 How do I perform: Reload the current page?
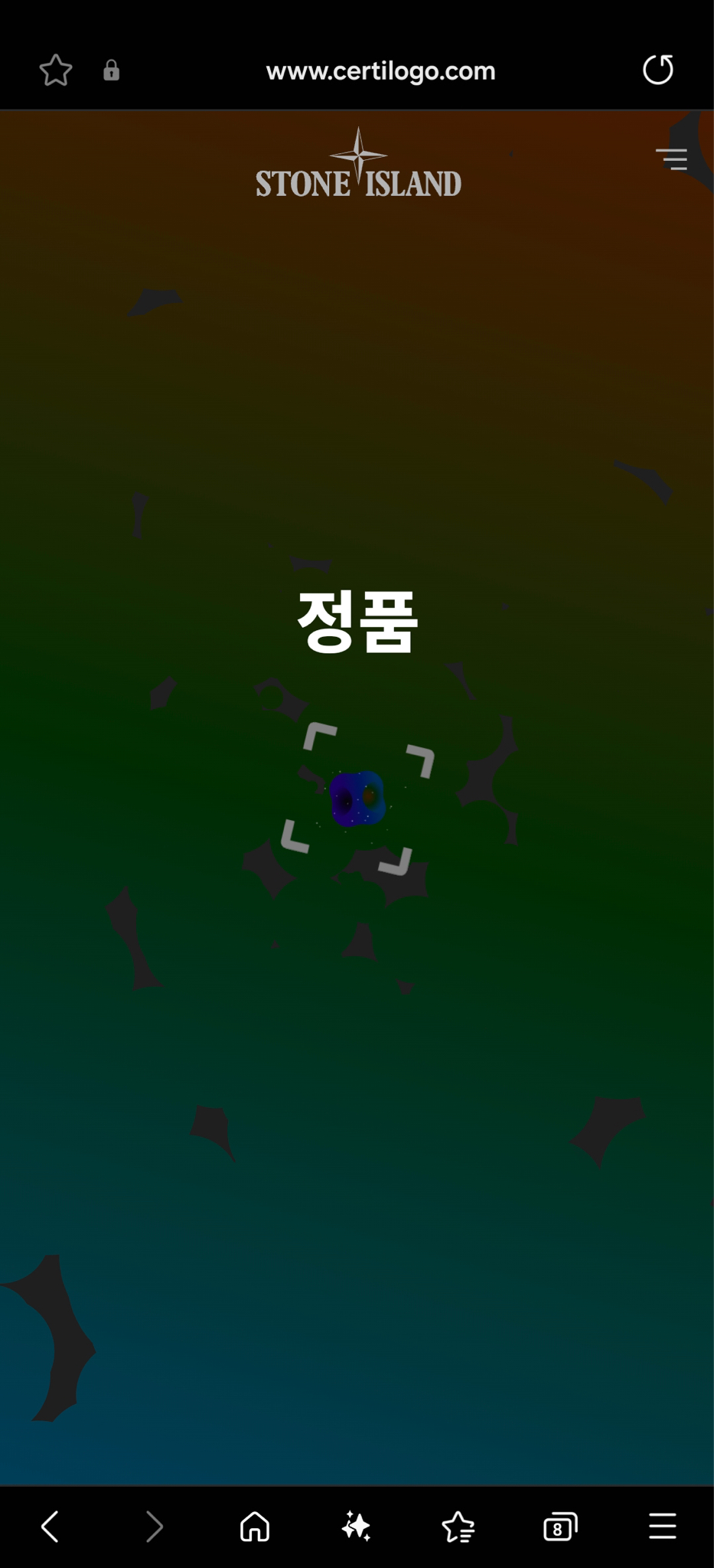(657, 70)
